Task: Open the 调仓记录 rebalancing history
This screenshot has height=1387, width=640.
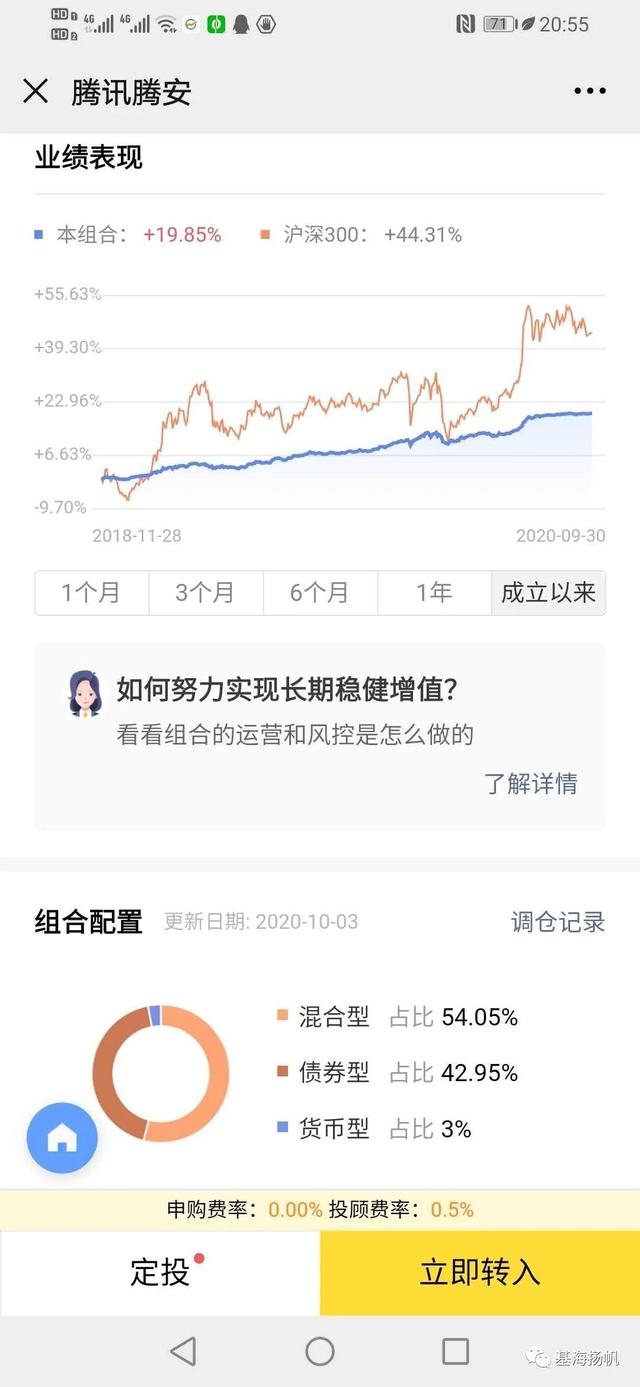Action: [x=558, y=922]
